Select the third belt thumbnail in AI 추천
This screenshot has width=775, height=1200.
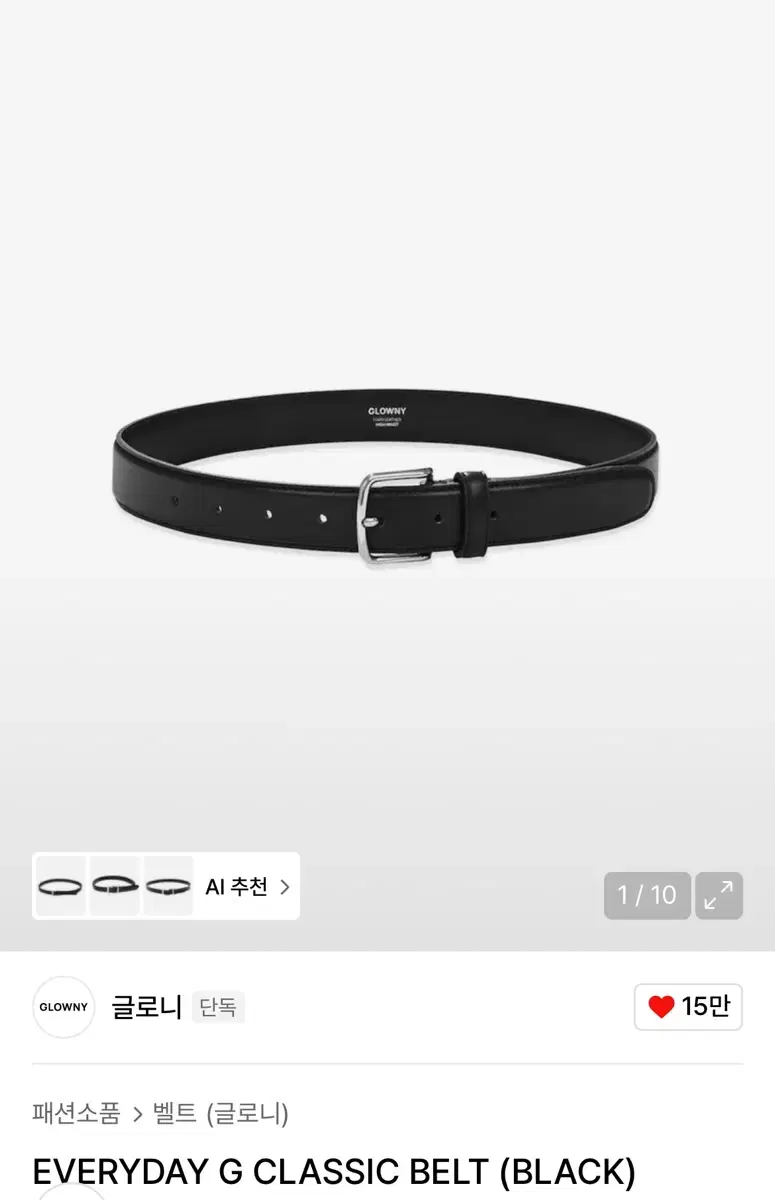coord(168,886)
